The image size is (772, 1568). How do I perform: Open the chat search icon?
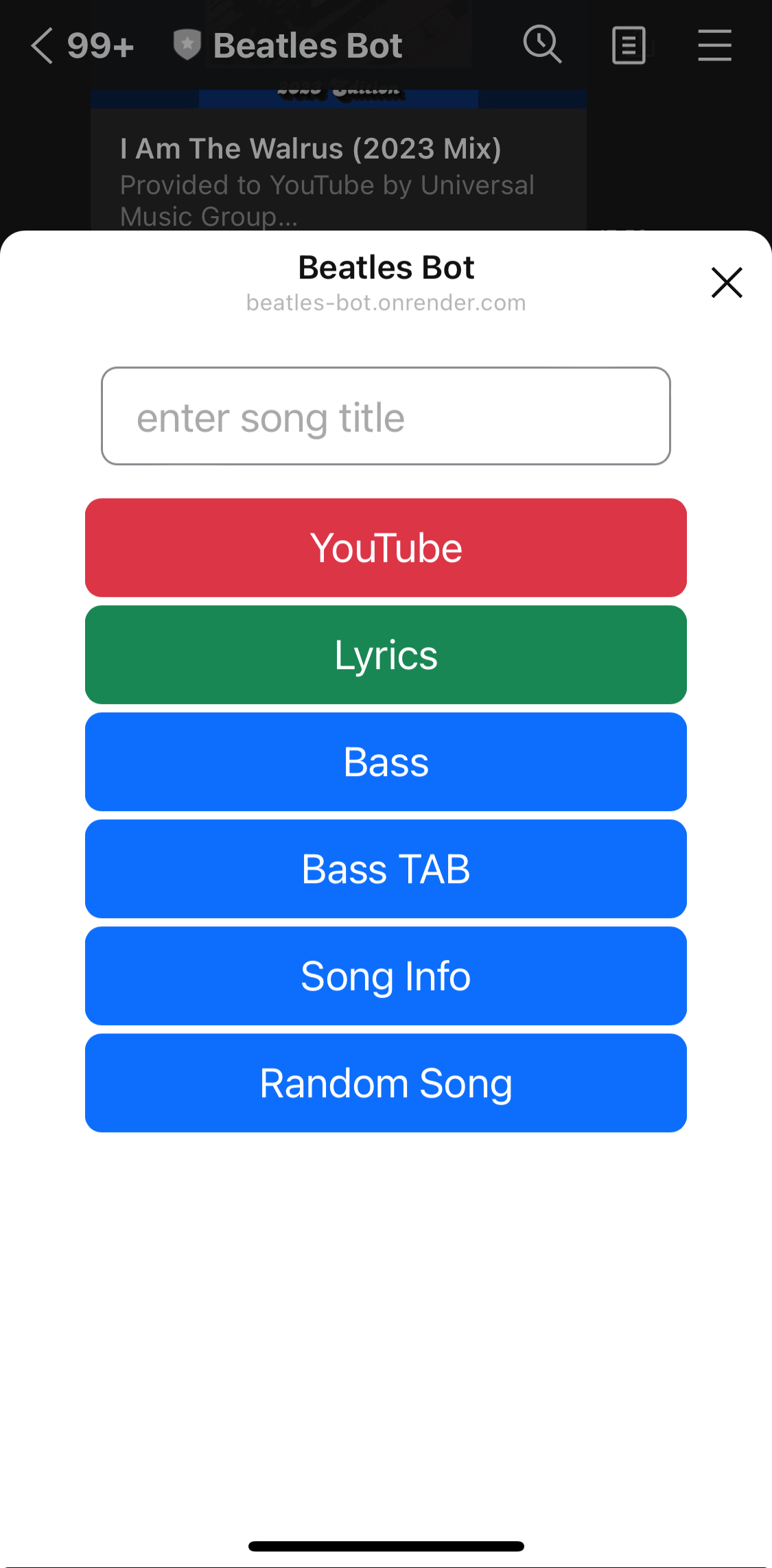point(542,45)
